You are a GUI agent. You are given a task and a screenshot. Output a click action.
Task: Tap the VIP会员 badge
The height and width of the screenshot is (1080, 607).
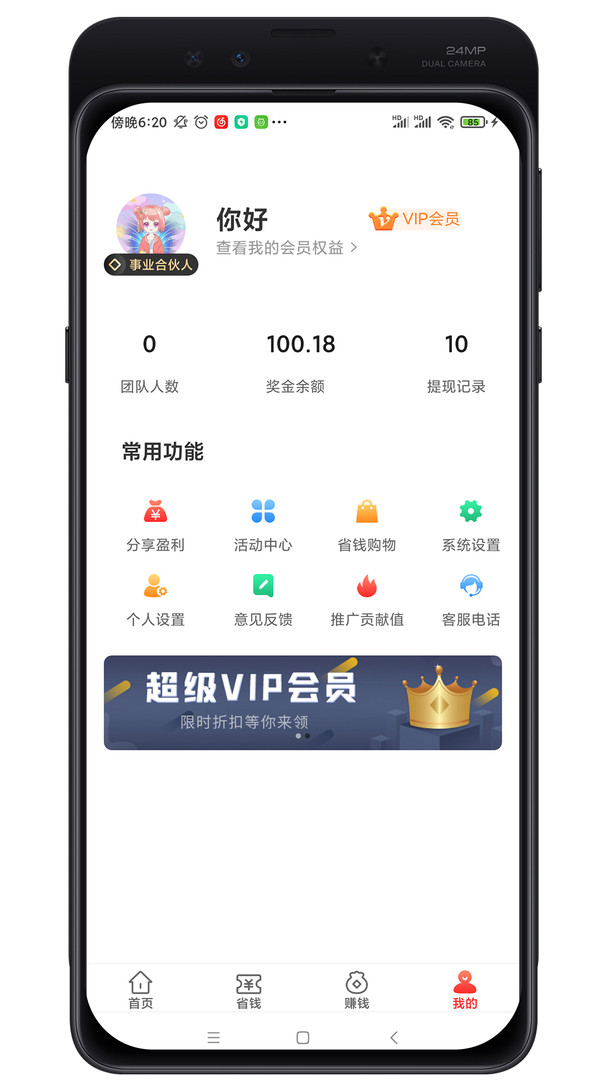coord(414,219)
